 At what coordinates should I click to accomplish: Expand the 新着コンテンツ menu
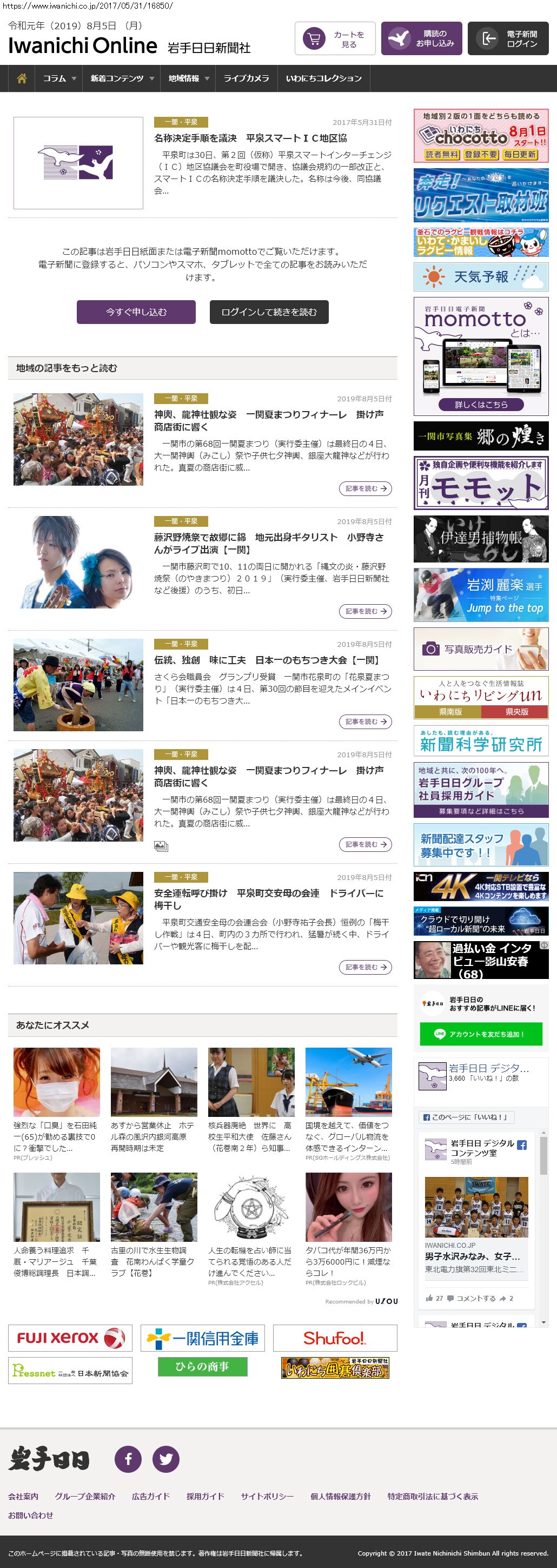pyautogui.click(x=122, y=78)
